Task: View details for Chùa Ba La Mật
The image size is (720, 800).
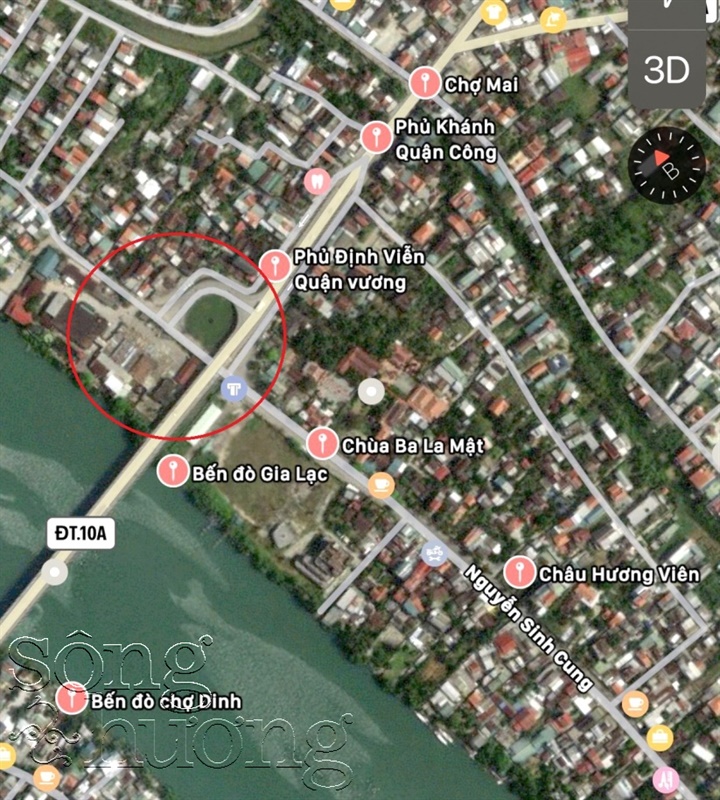Action: (x=322, y=443)
